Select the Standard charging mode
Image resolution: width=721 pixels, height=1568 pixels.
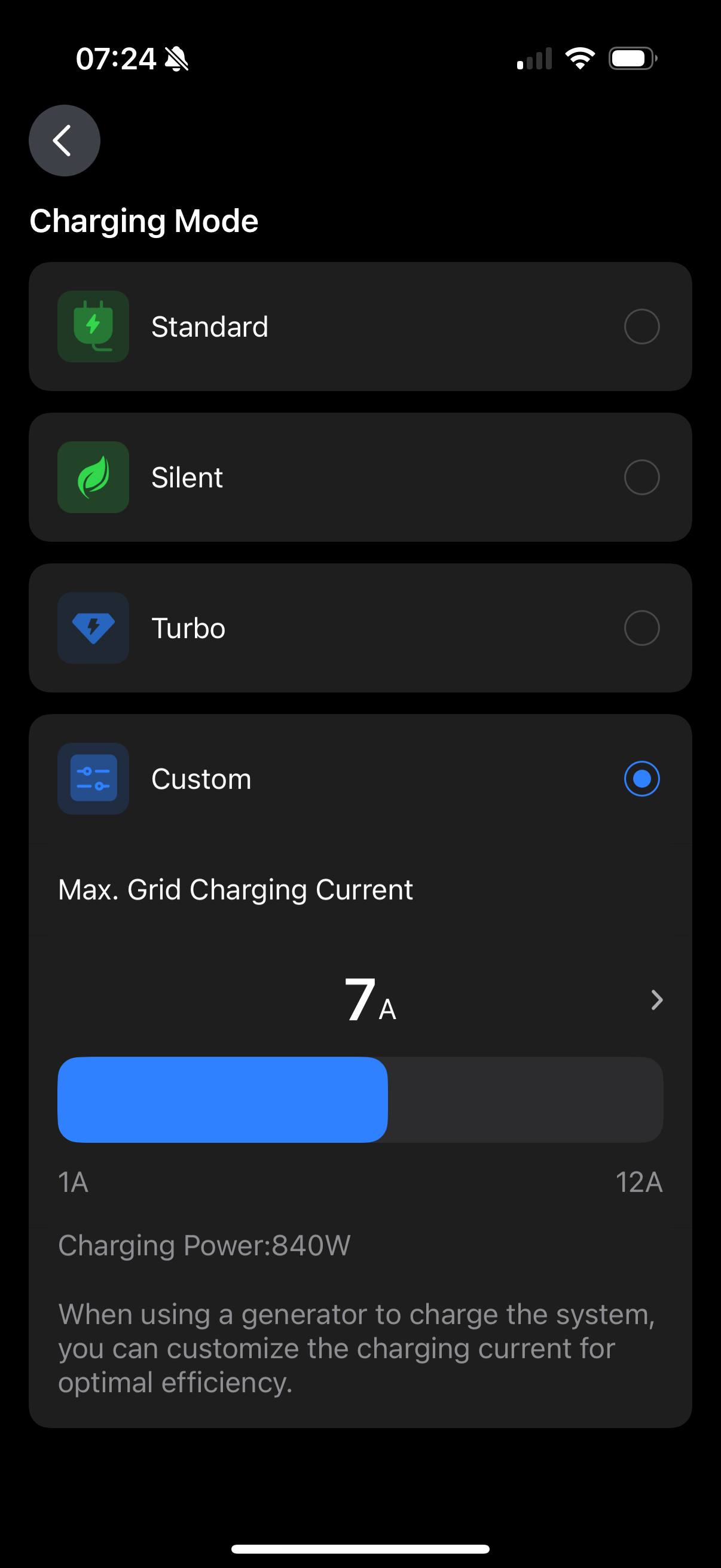[360, 327]
